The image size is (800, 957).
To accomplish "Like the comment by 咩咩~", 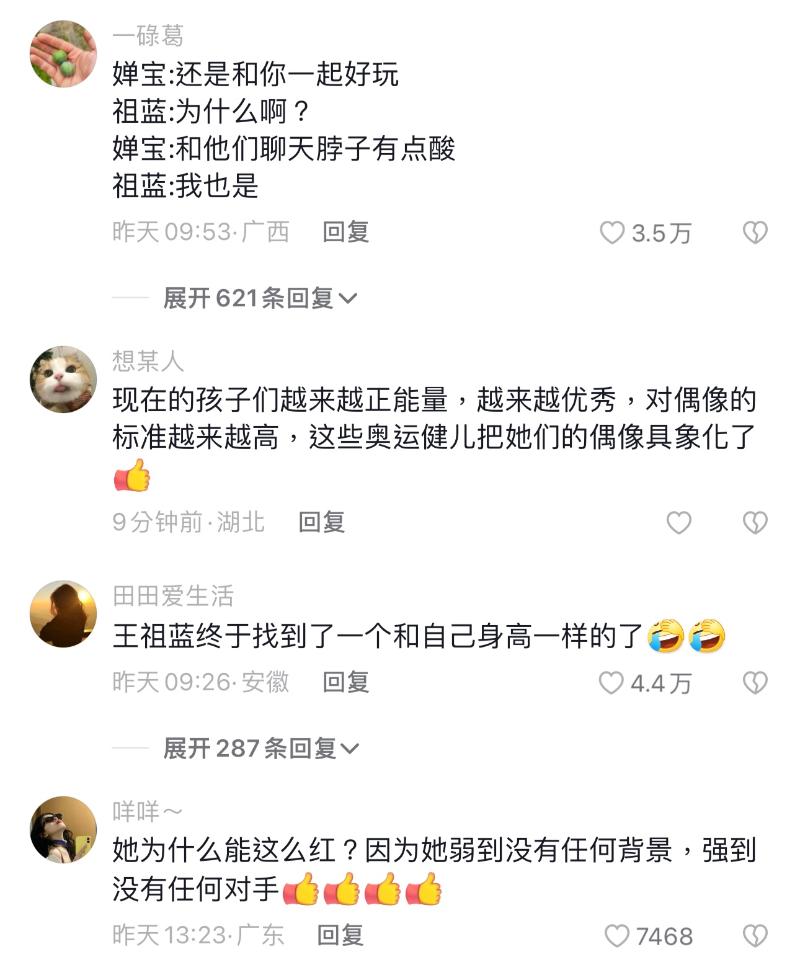I will pyautogui.click(x=618, y=936).
